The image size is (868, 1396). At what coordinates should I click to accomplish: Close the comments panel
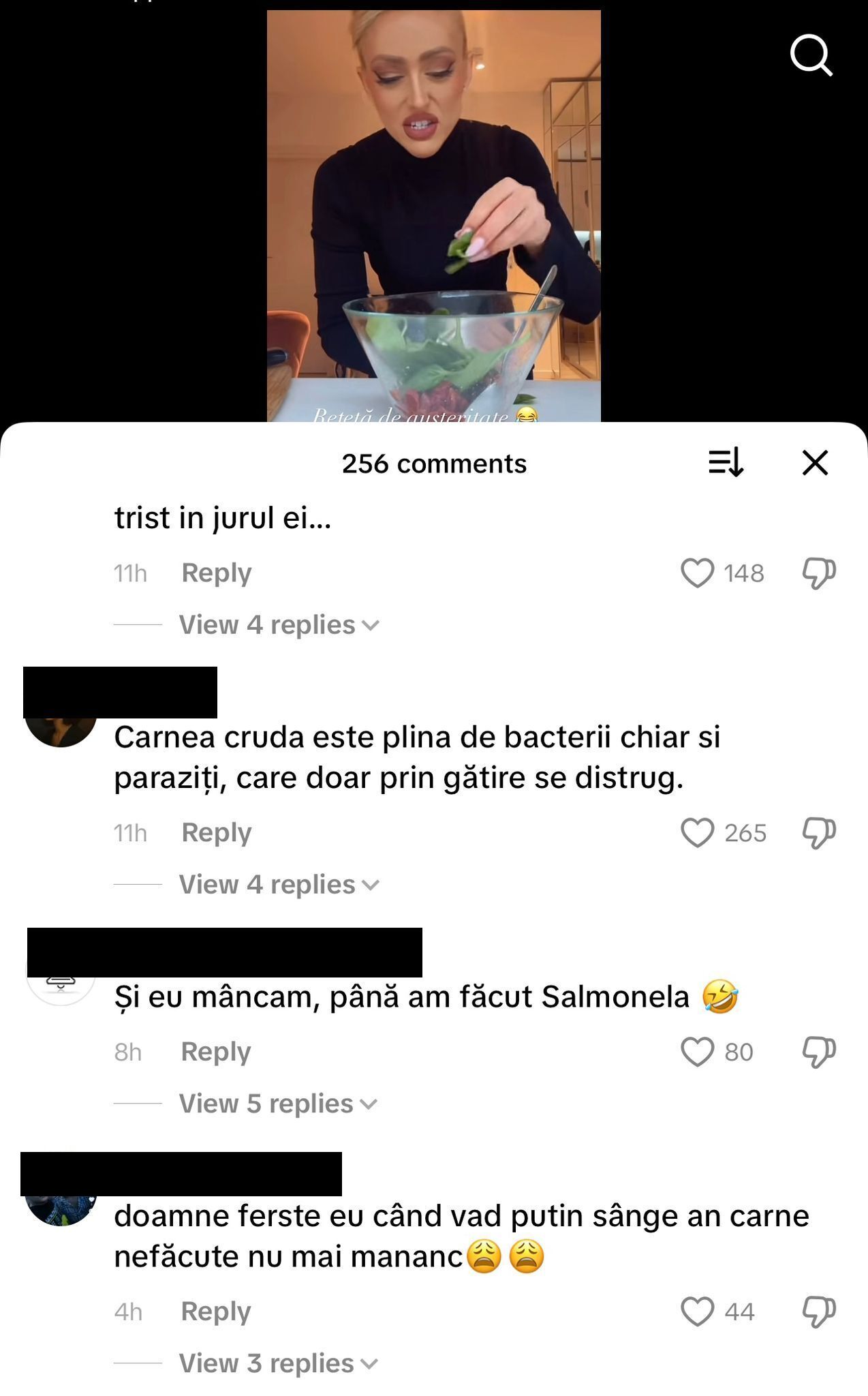tap(815, 463)
